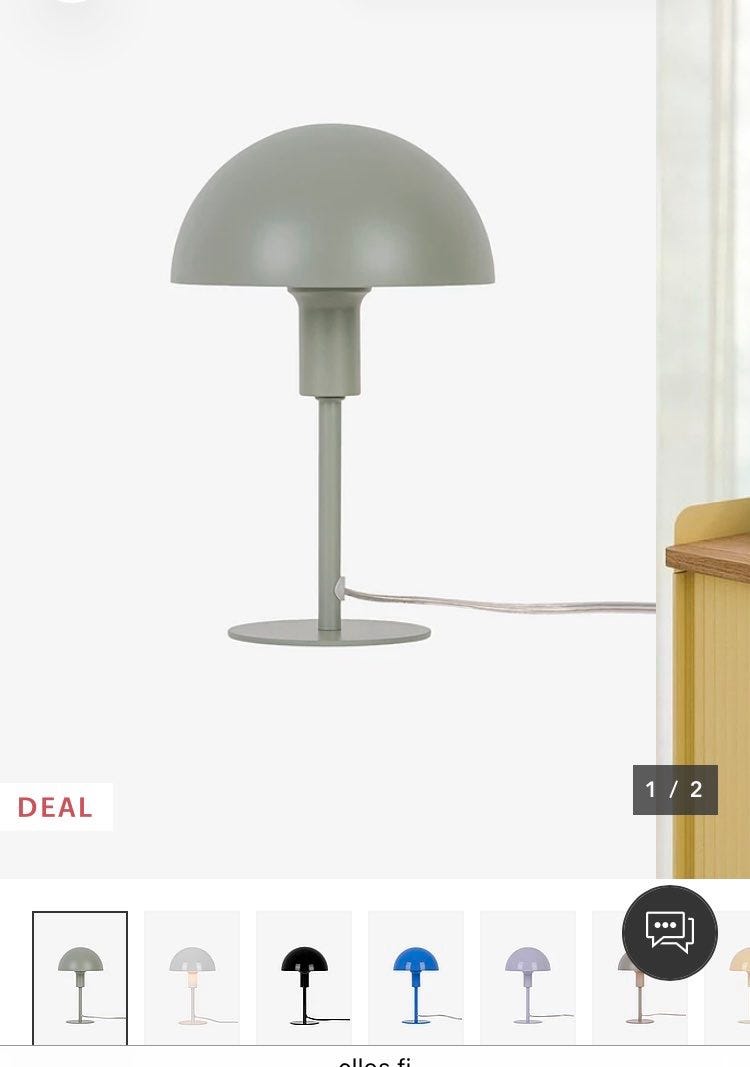This screenshot has width=750, height=1067.
Task: View the lilac purple lamp variant
Action: coord(528,978)
